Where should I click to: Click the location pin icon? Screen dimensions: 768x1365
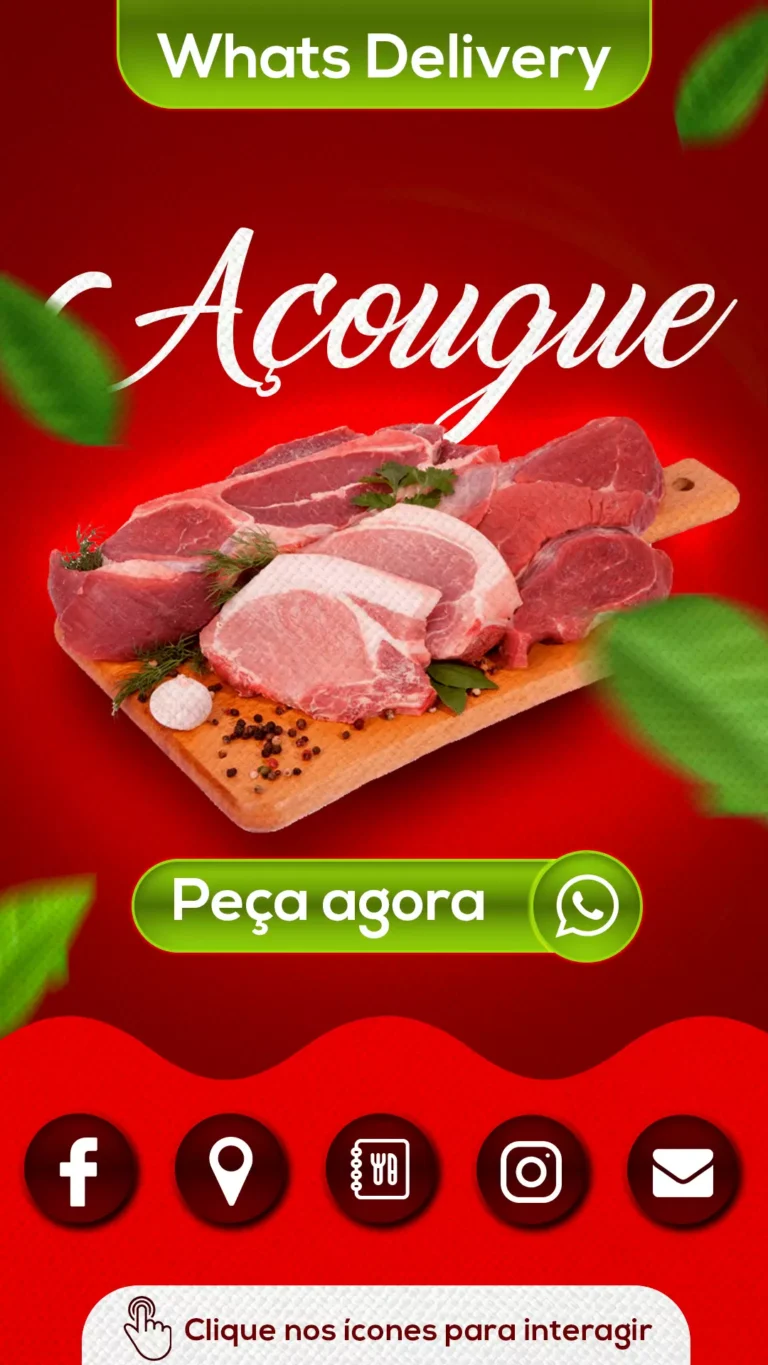click(x=232, y=1170)
